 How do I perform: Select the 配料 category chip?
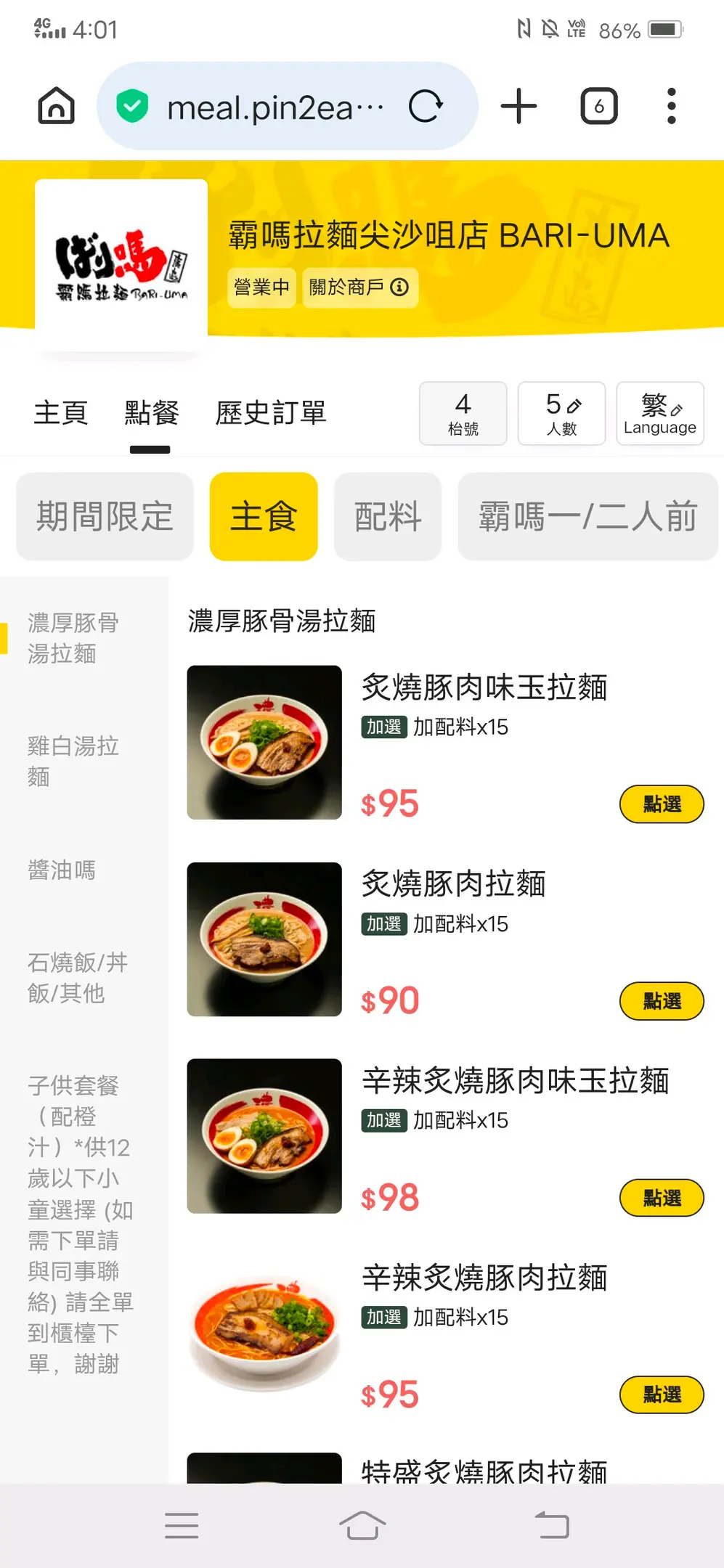(388, 517)
